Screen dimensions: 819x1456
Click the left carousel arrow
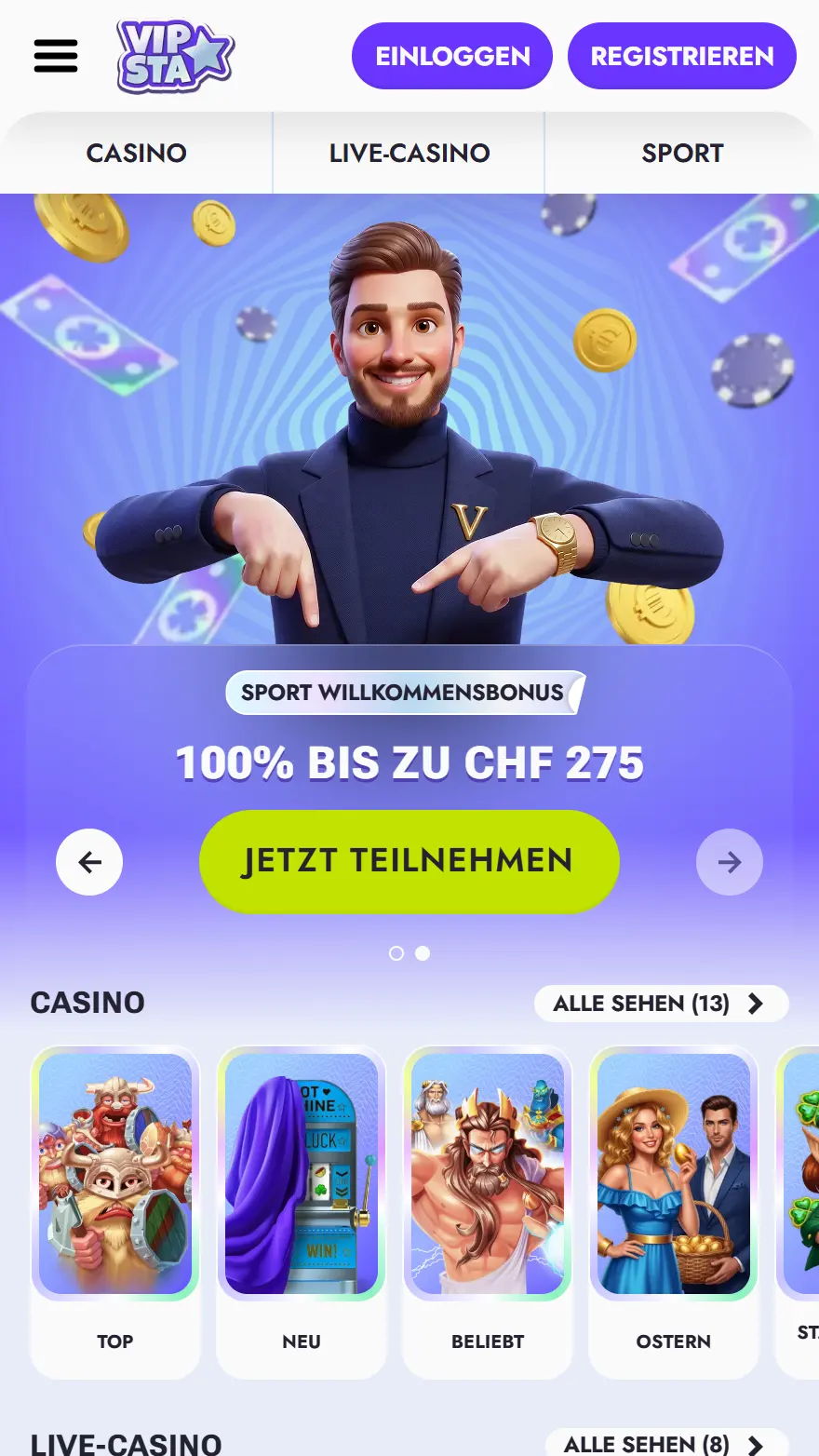point(88,862)
